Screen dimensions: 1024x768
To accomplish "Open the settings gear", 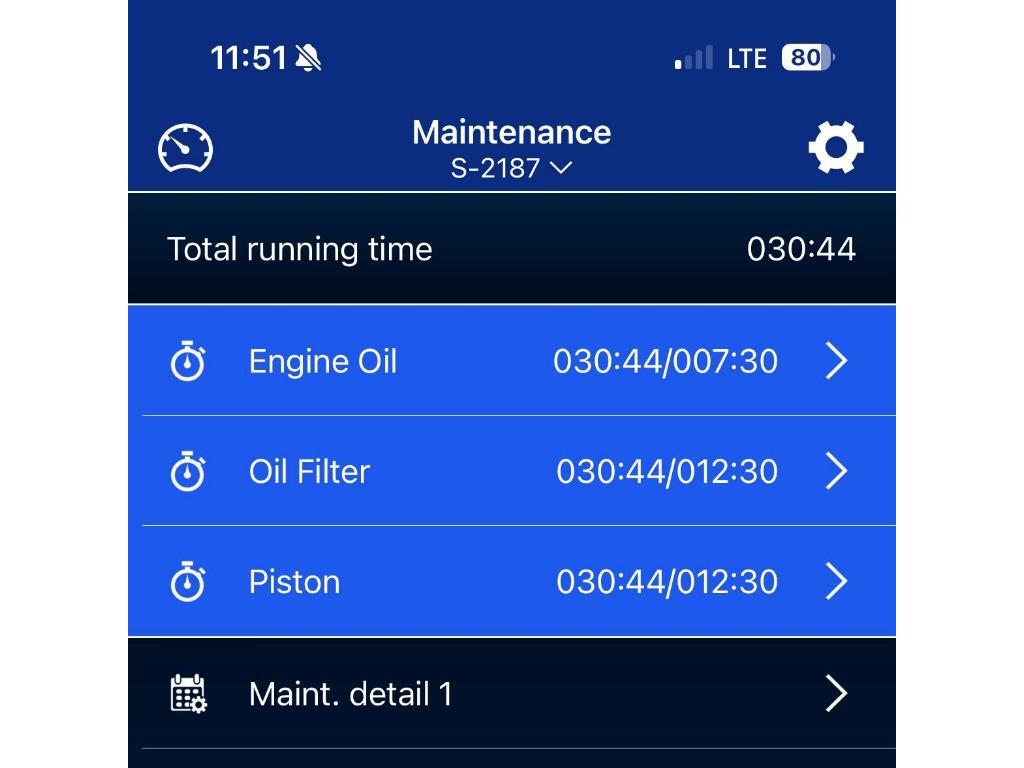I will coord(836,148).
